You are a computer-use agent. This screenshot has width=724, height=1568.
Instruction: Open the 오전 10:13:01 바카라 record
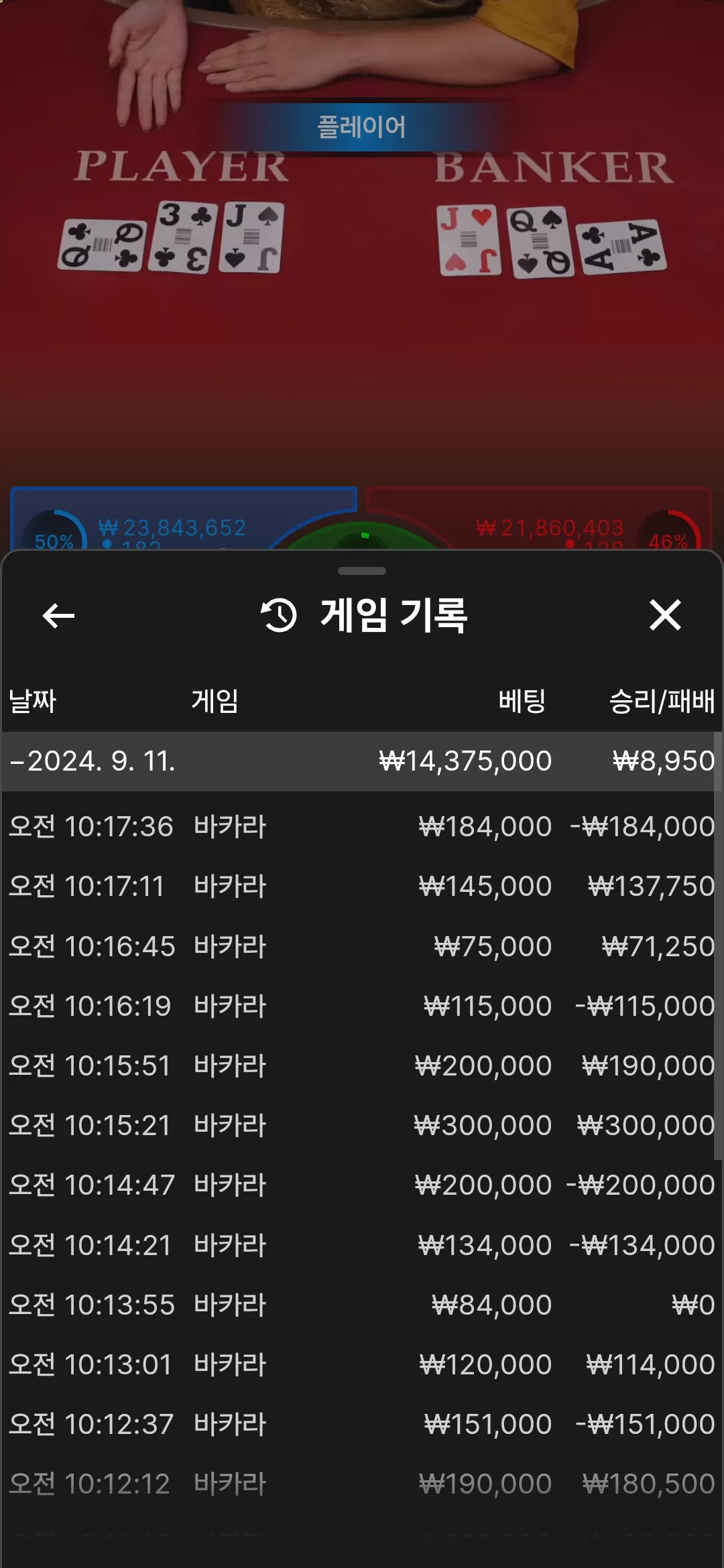362,1364
